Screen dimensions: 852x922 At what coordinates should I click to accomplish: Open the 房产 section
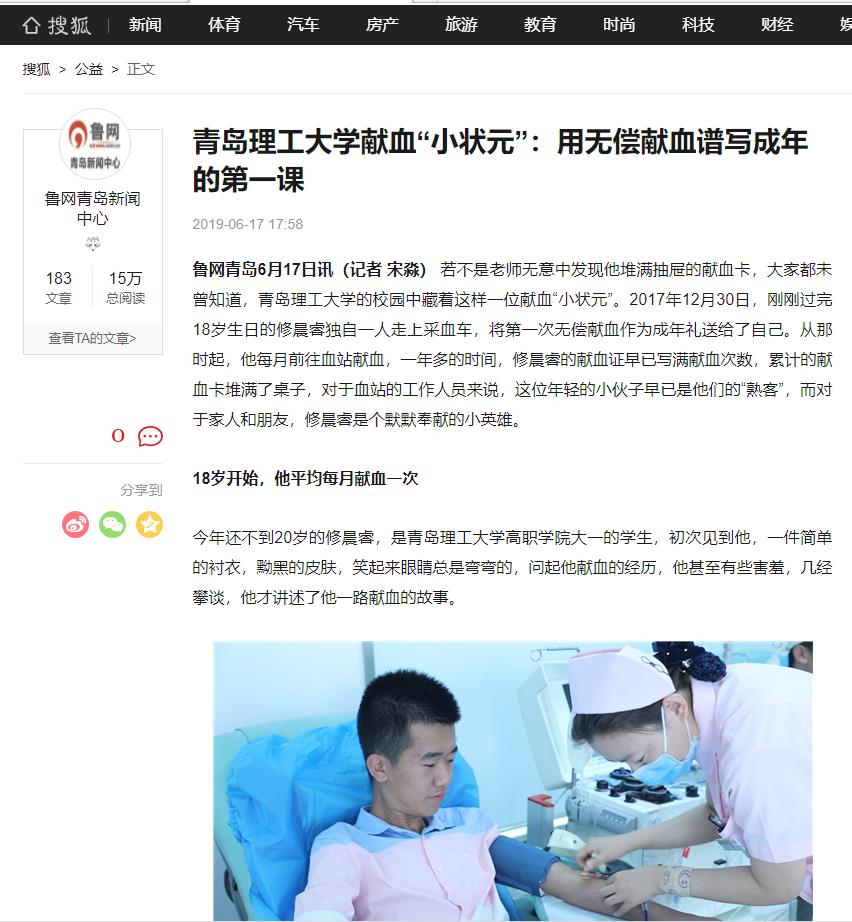coord(382,25)
